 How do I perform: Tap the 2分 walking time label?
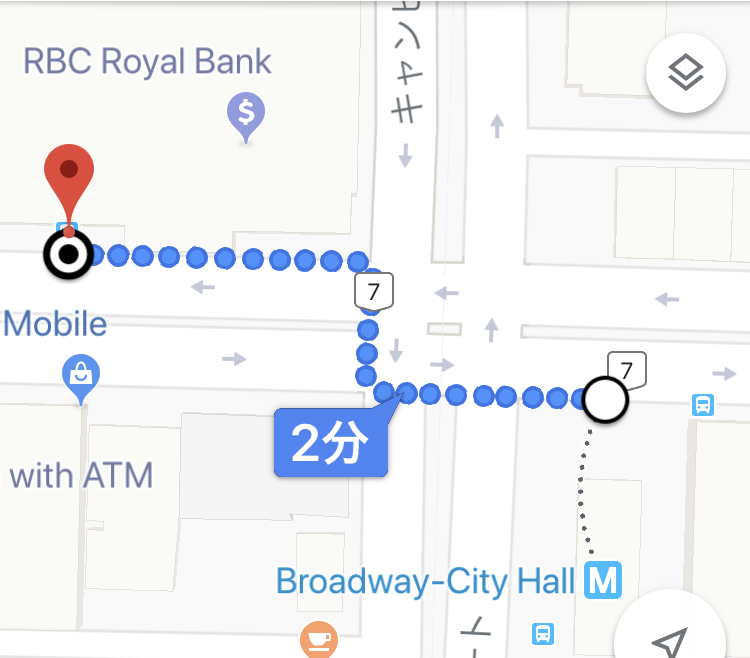click(330, 443)
